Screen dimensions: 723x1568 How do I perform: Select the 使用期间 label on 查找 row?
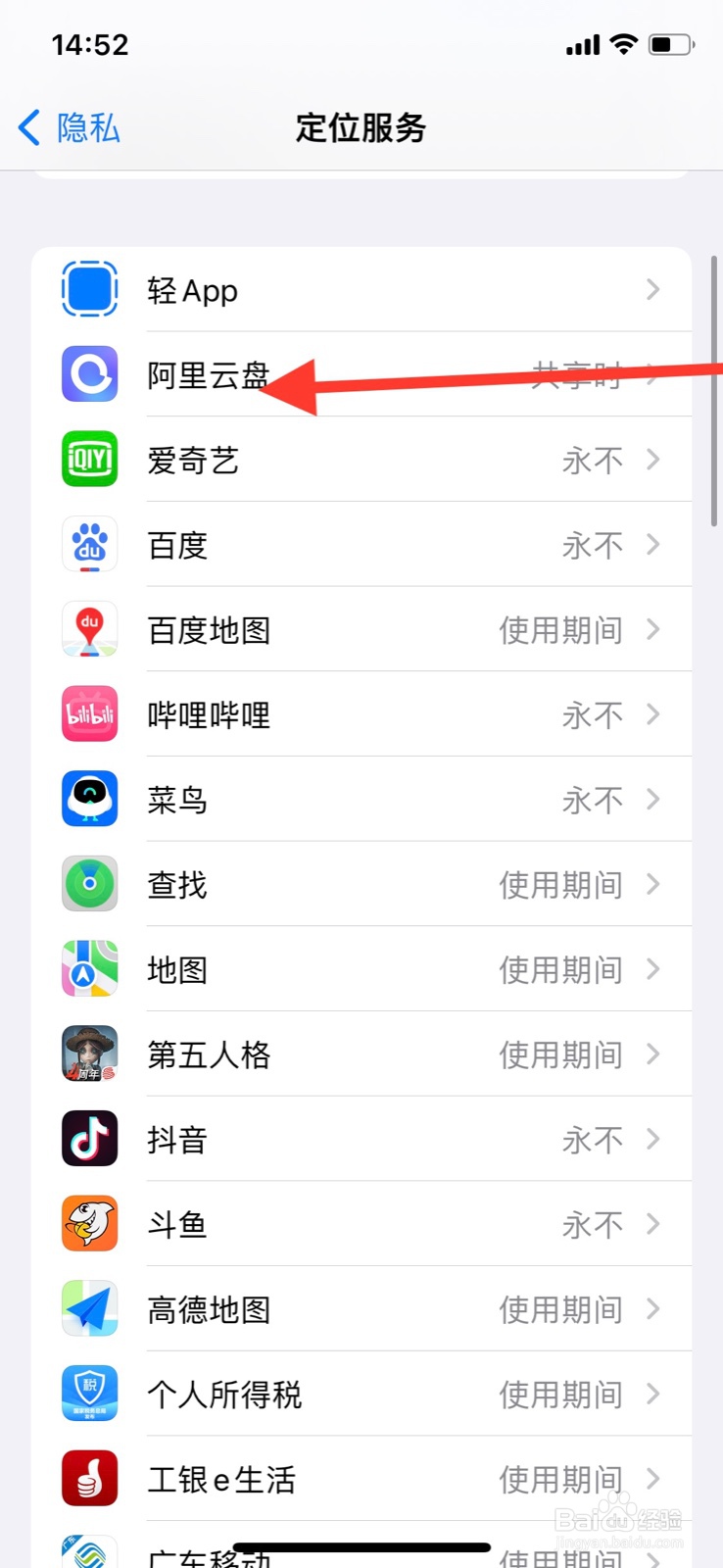click(x=560, y=884)
